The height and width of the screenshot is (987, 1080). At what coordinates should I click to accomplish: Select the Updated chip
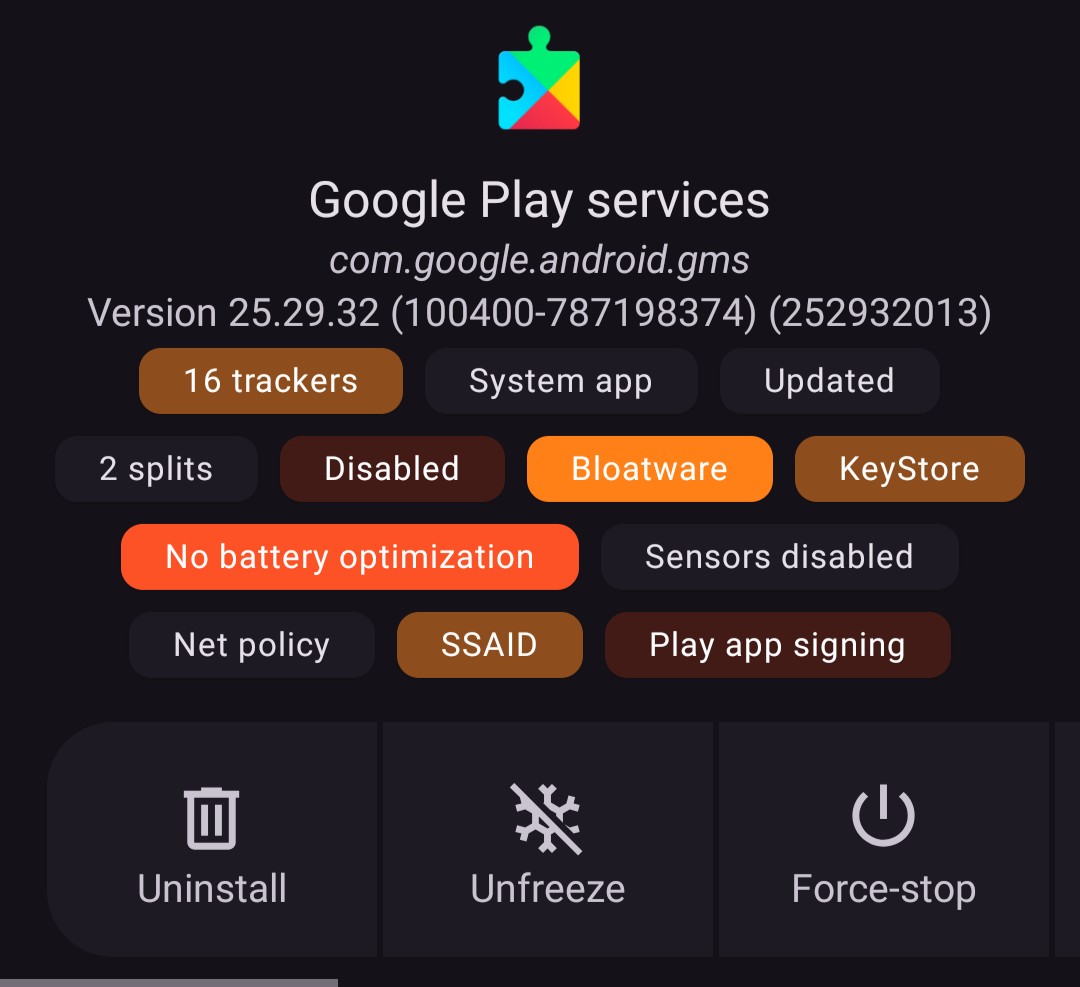coord(829,381)
